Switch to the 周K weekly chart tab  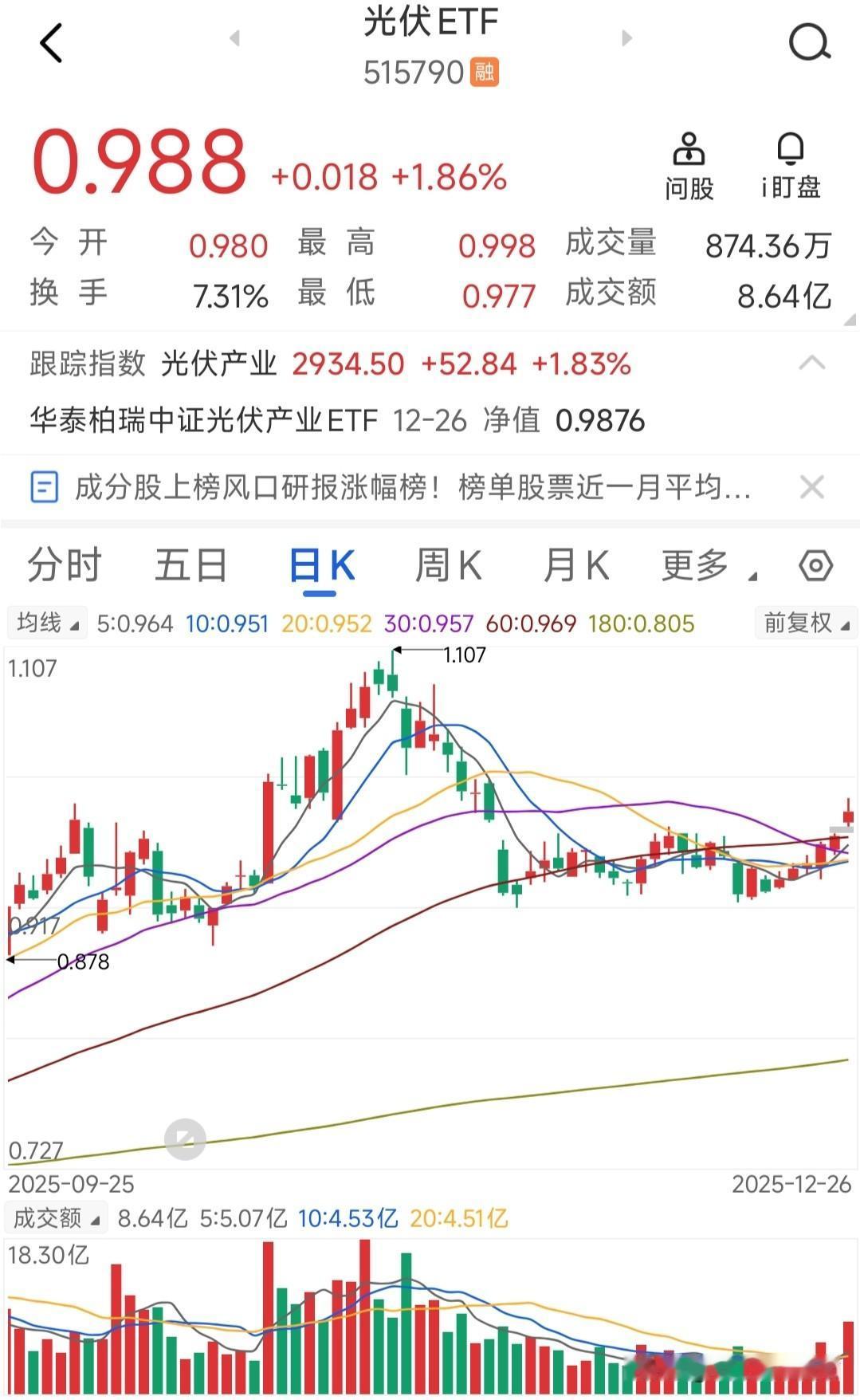pos(446,565)
